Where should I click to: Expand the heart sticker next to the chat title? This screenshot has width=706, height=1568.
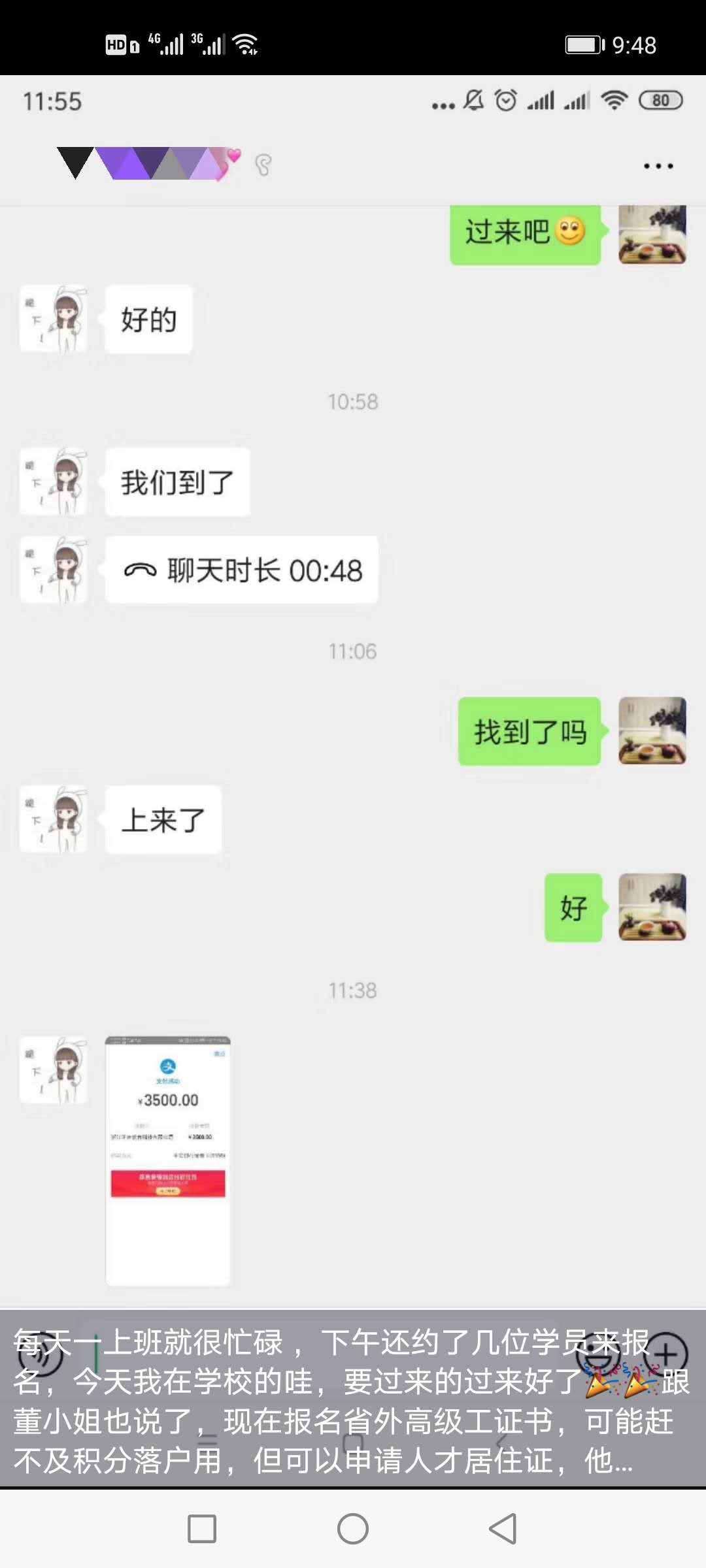point(235,155)
